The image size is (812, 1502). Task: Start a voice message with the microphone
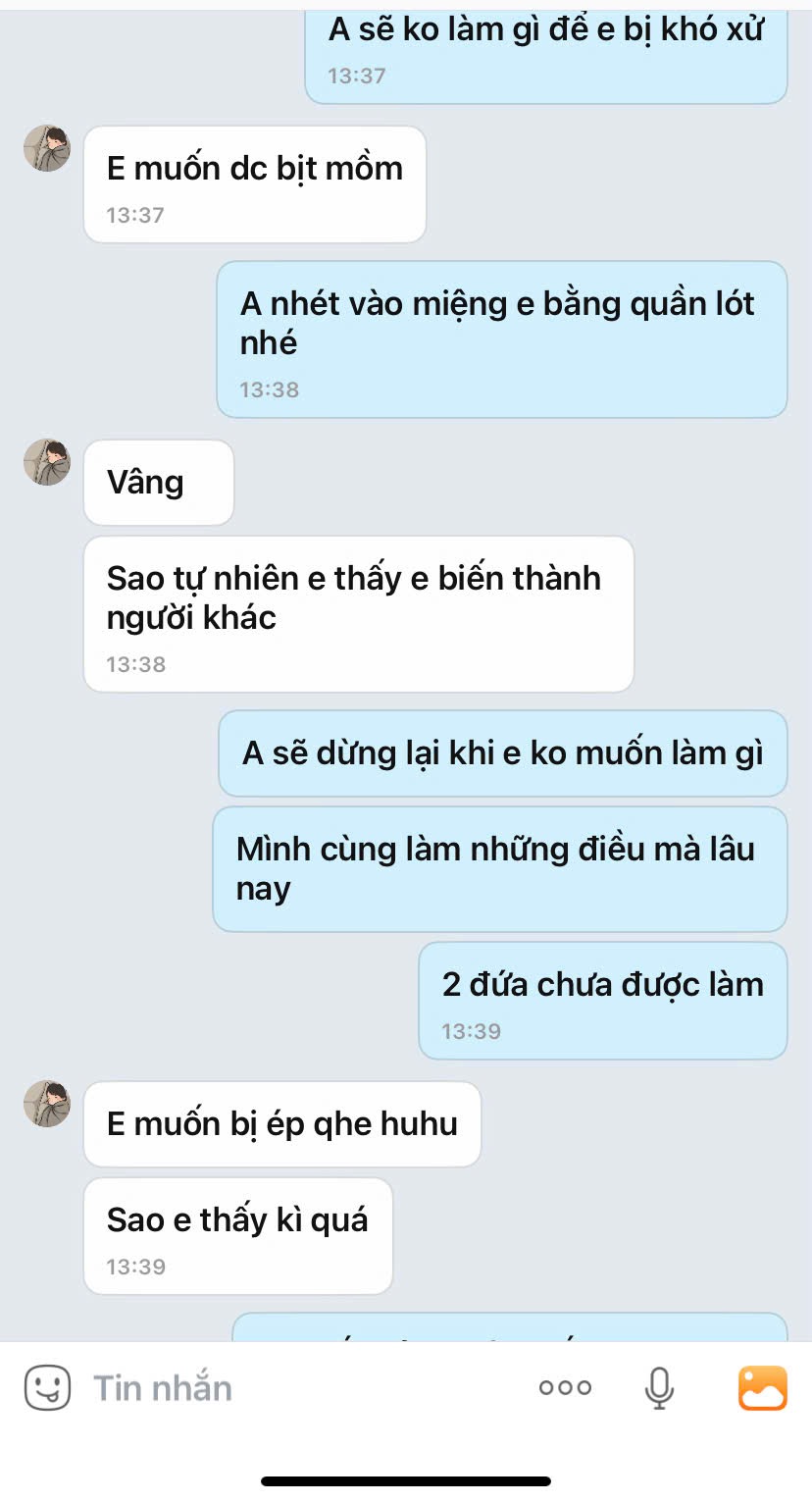click(x=660, y=1388)
